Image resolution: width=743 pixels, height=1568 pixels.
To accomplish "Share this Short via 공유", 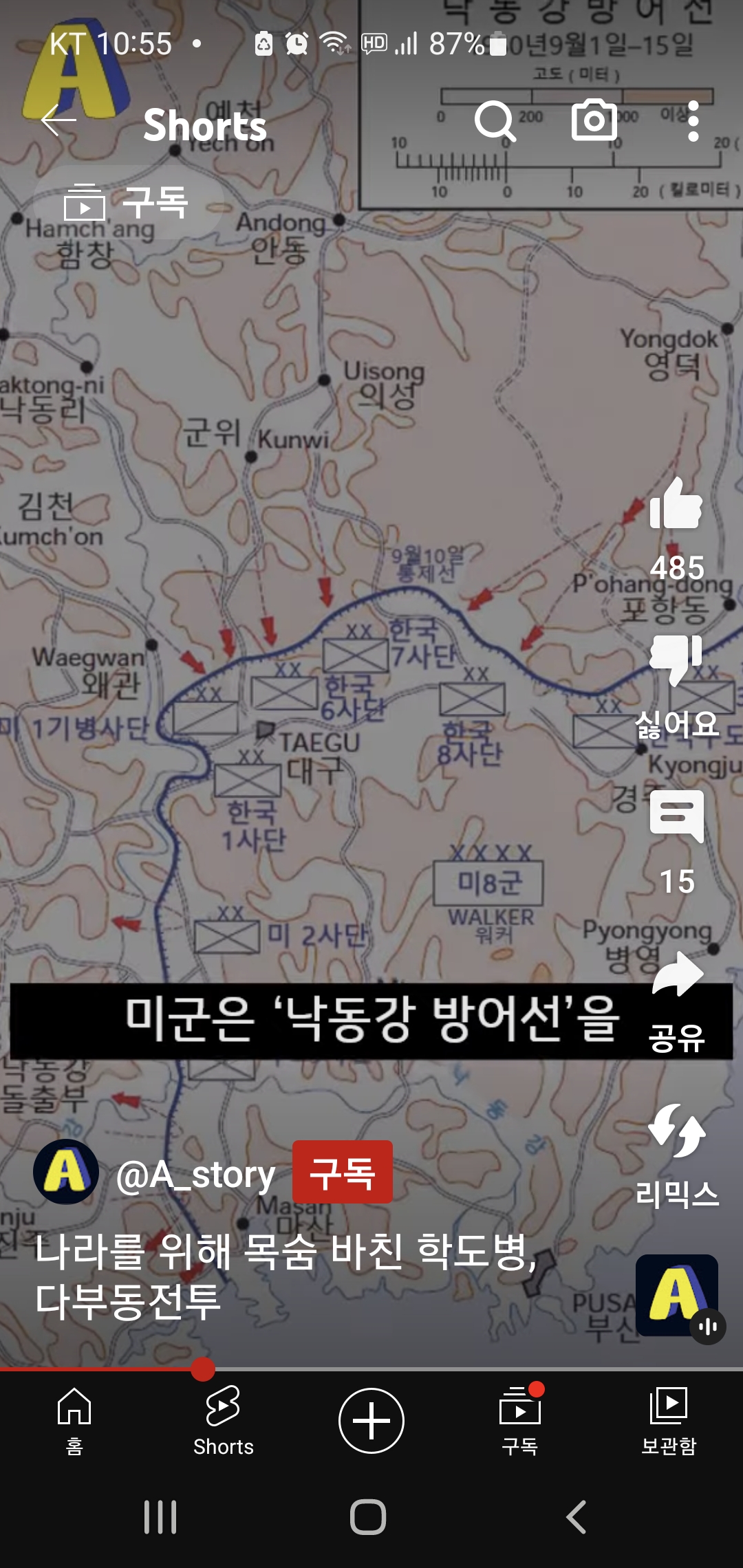I will click(x=677, y=975).
